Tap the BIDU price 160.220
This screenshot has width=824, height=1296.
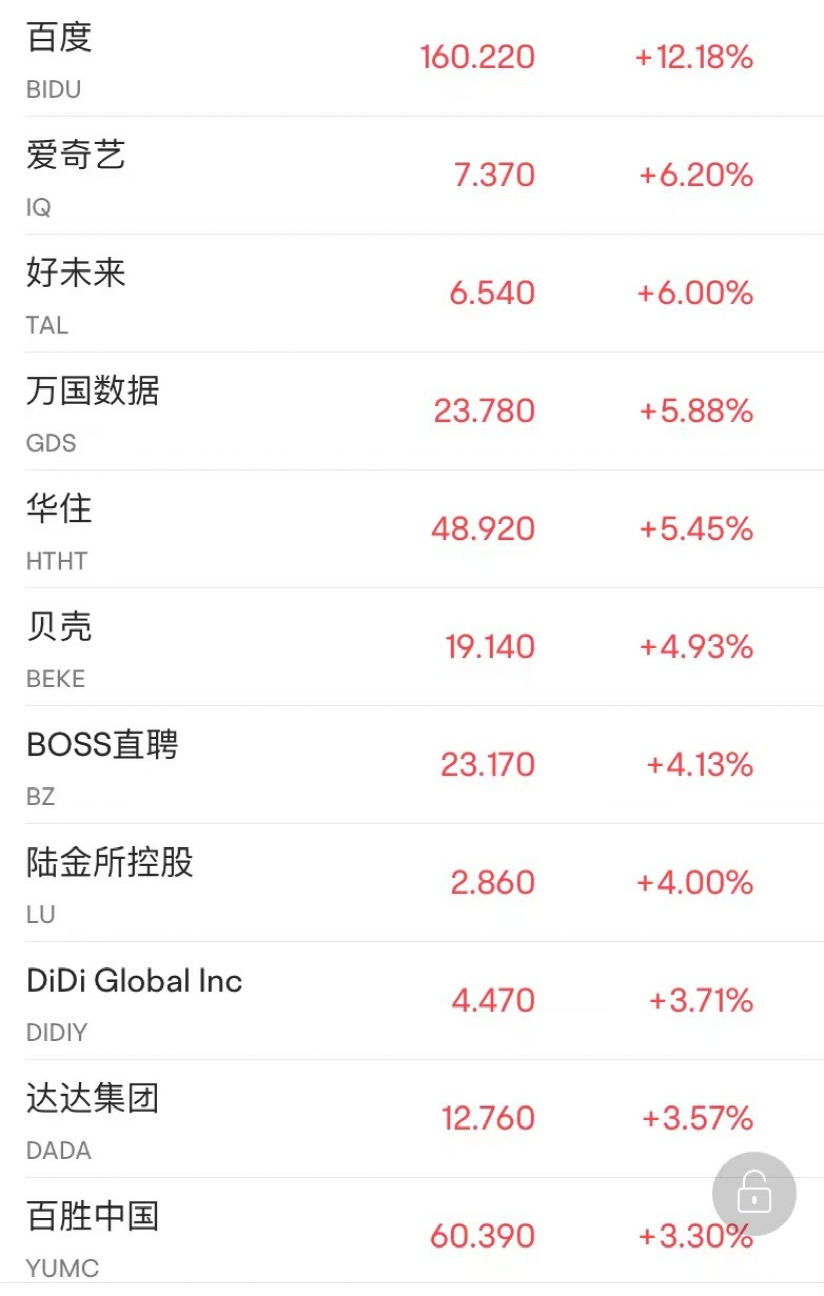pos(478,57)
